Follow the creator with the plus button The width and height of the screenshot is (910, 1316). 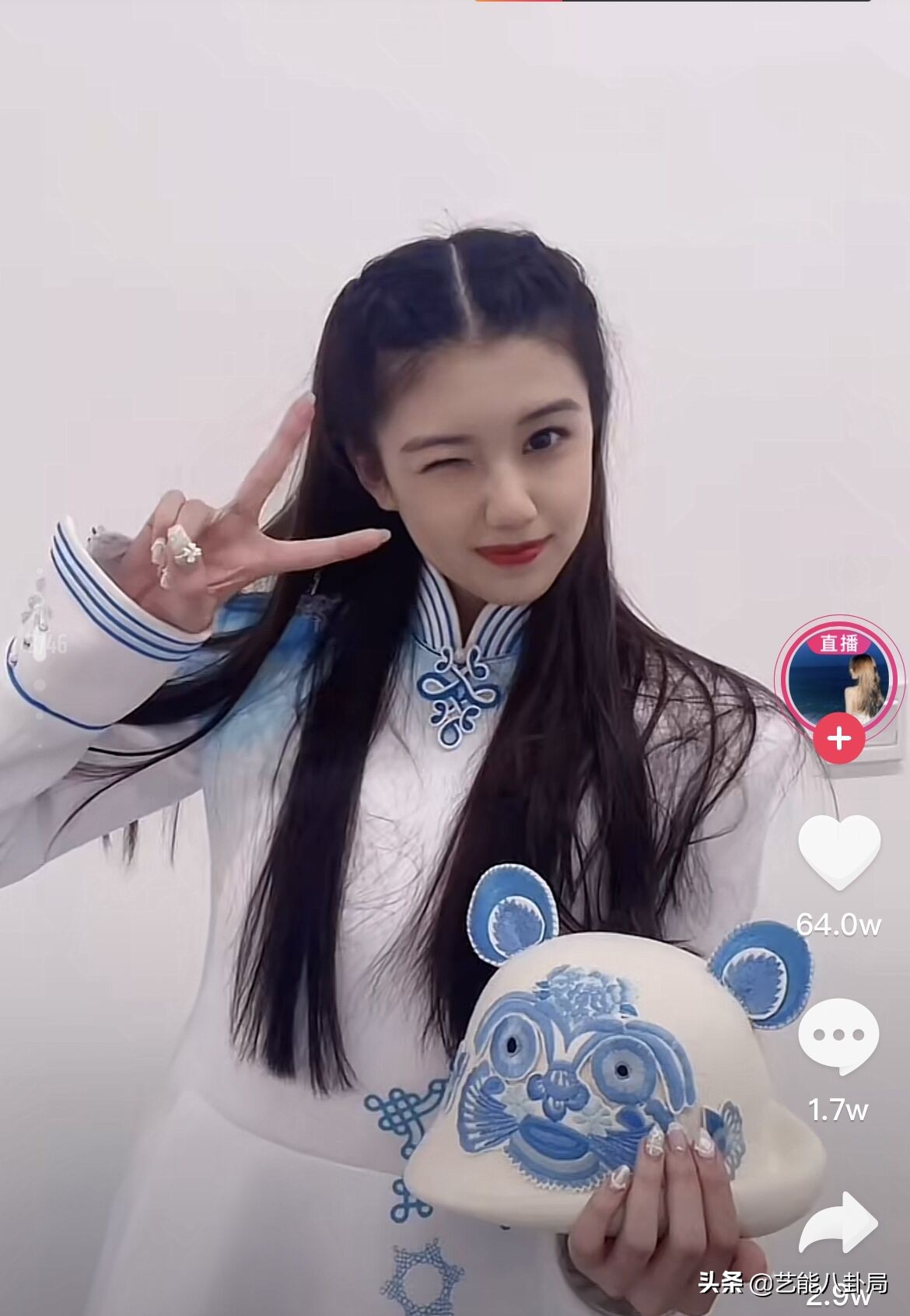[x=839, y=739]
